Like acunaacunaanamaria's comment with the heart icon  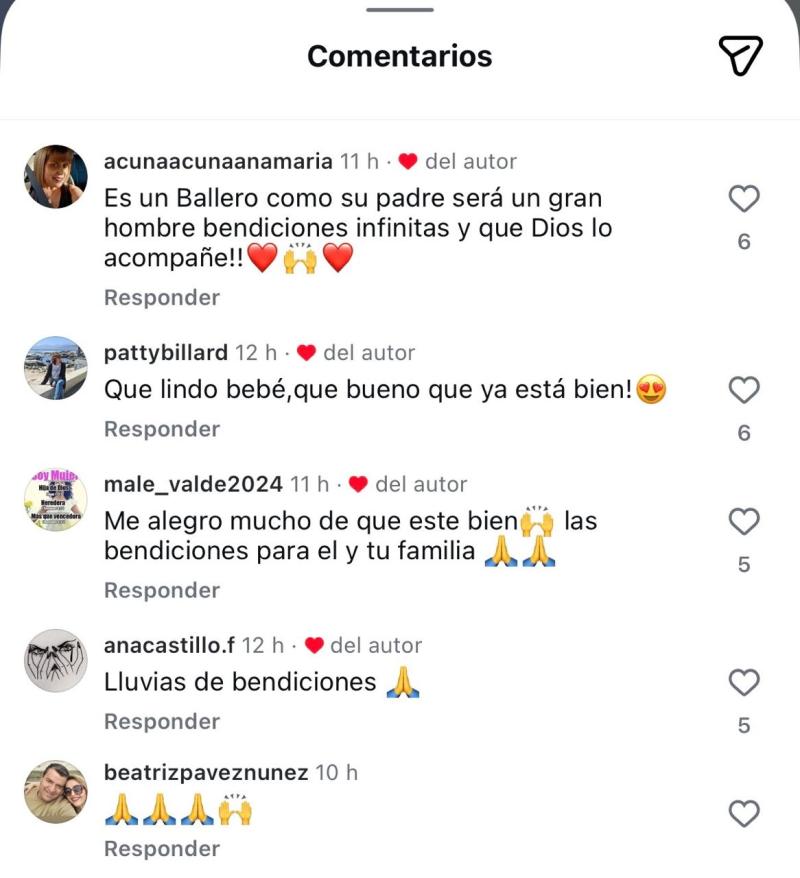pos(744,200)
